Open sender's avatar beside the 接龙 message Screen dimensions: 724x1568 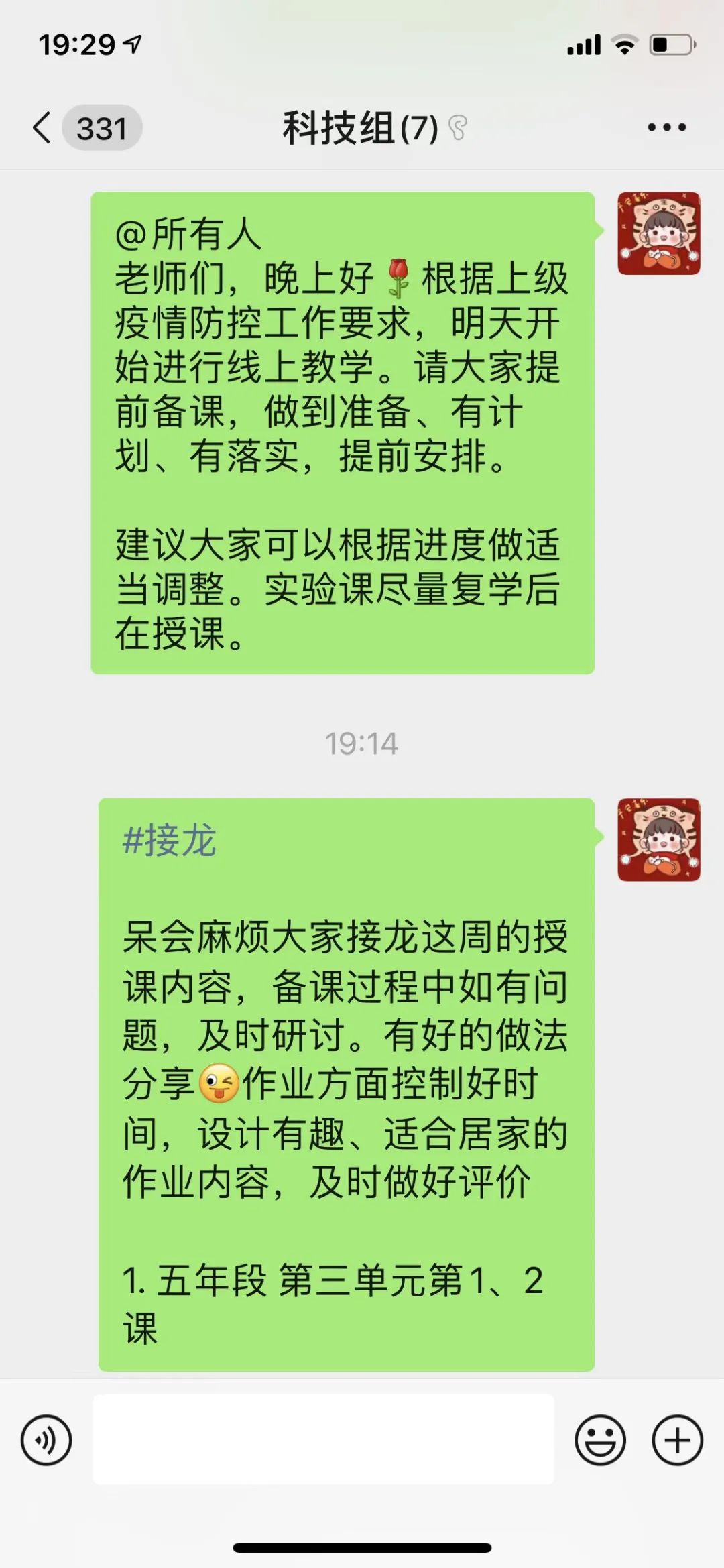658,839
